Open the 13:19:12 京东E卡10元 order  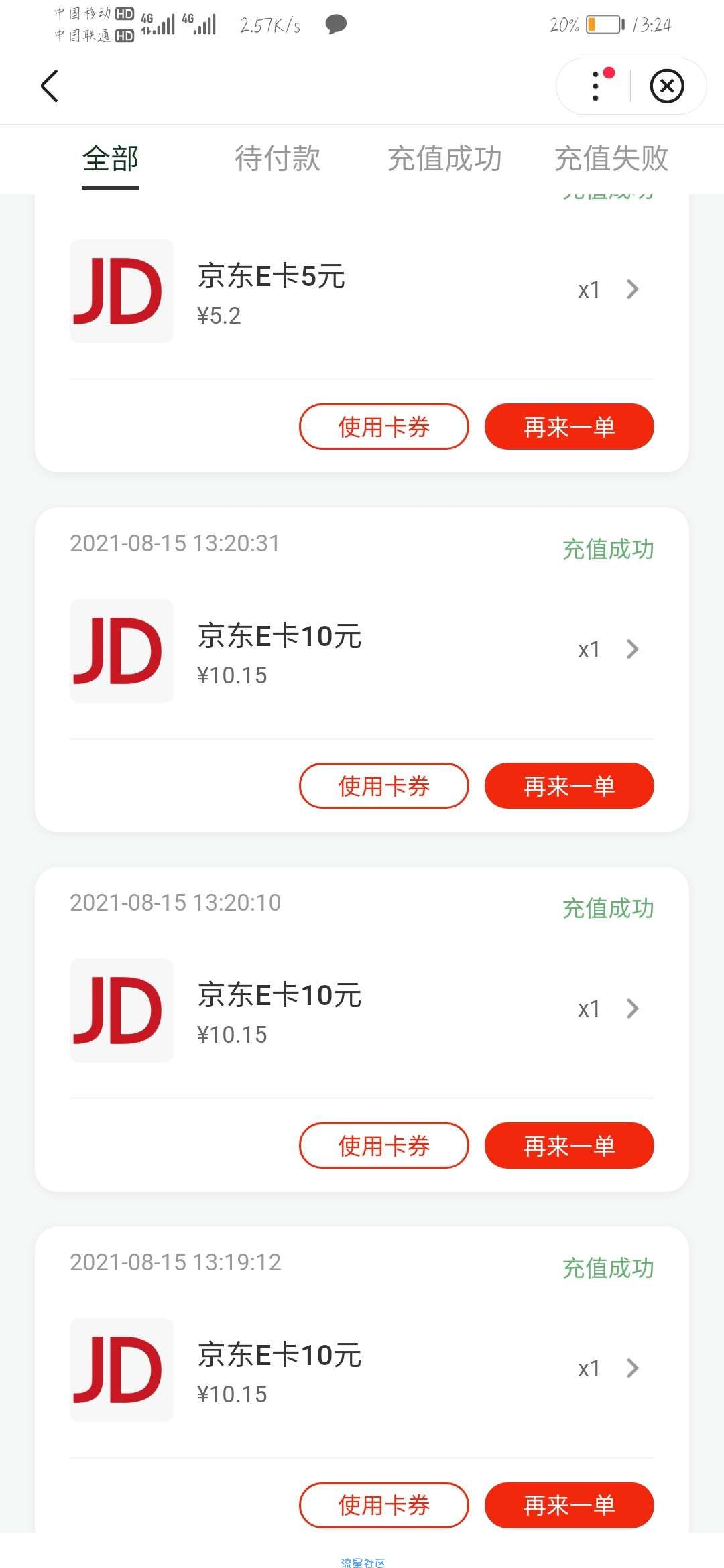point(362,1370)
